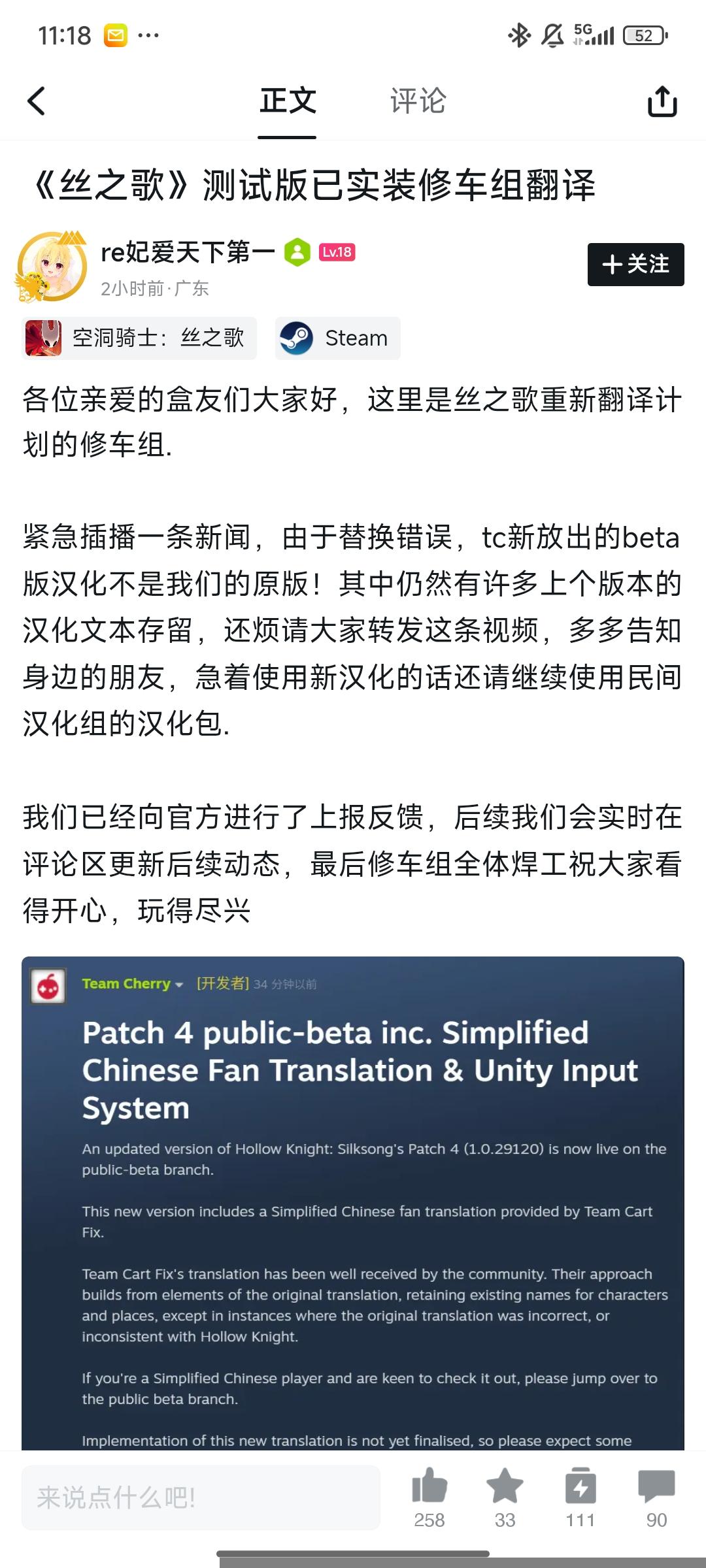This screenshot has width=706, height=1568.
Task: View the Team Cherry patch announcement image
Action: coord(353,1202)
